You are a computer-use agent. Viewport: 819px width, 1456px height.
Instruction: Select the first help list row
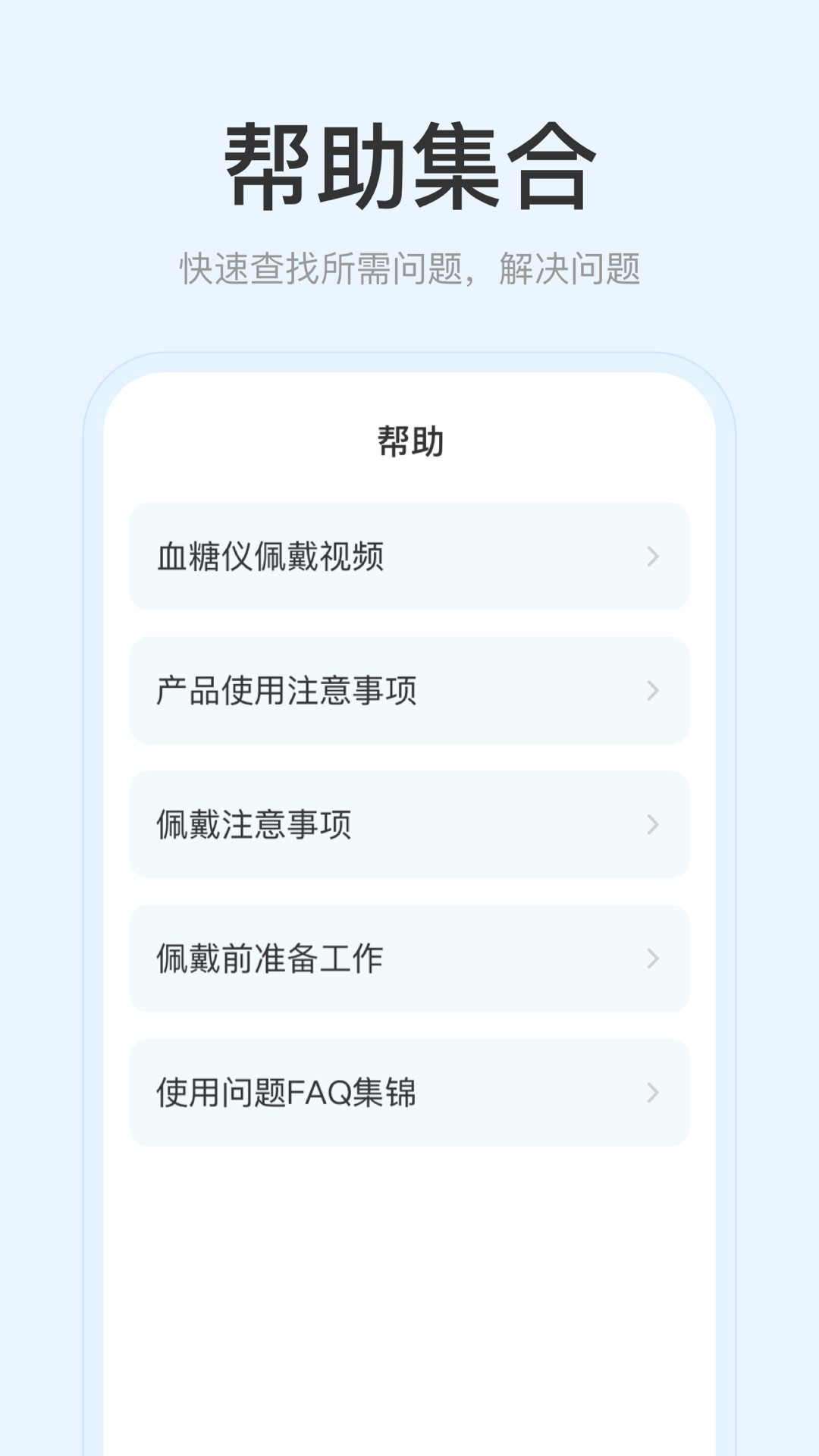click(409, 557)
